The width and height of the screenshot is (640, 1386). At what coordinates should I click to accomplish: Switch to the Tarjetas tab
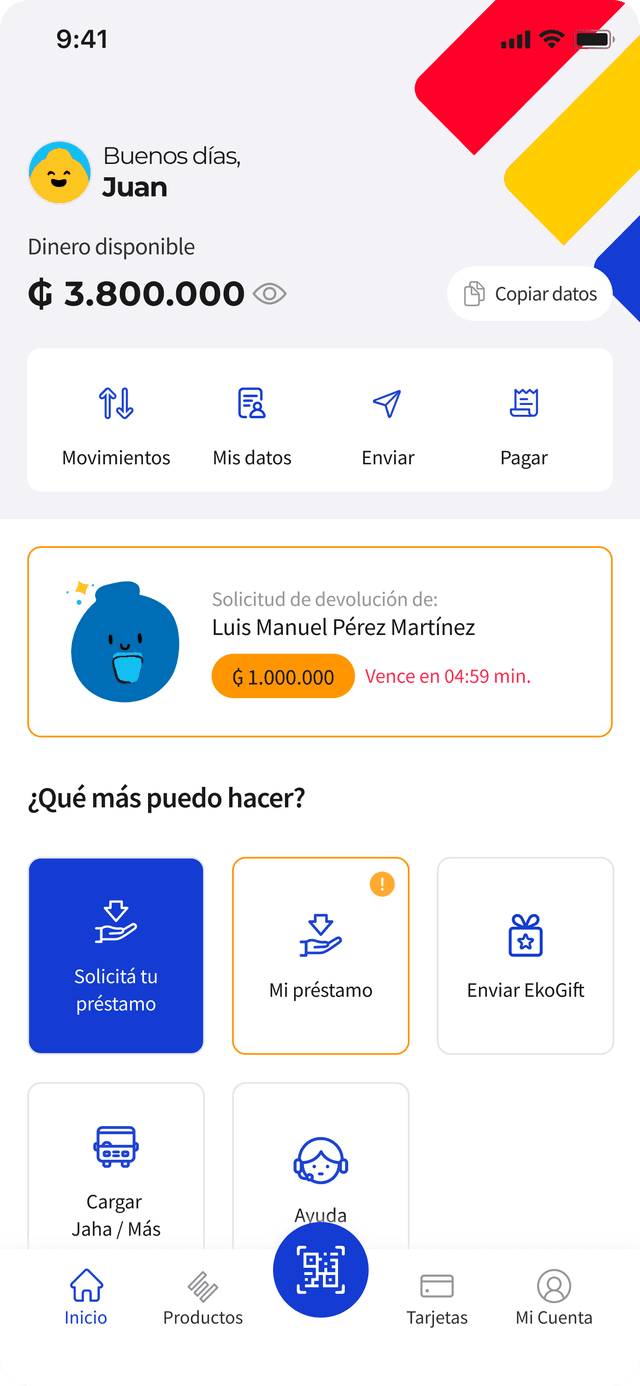[437, 1298]
